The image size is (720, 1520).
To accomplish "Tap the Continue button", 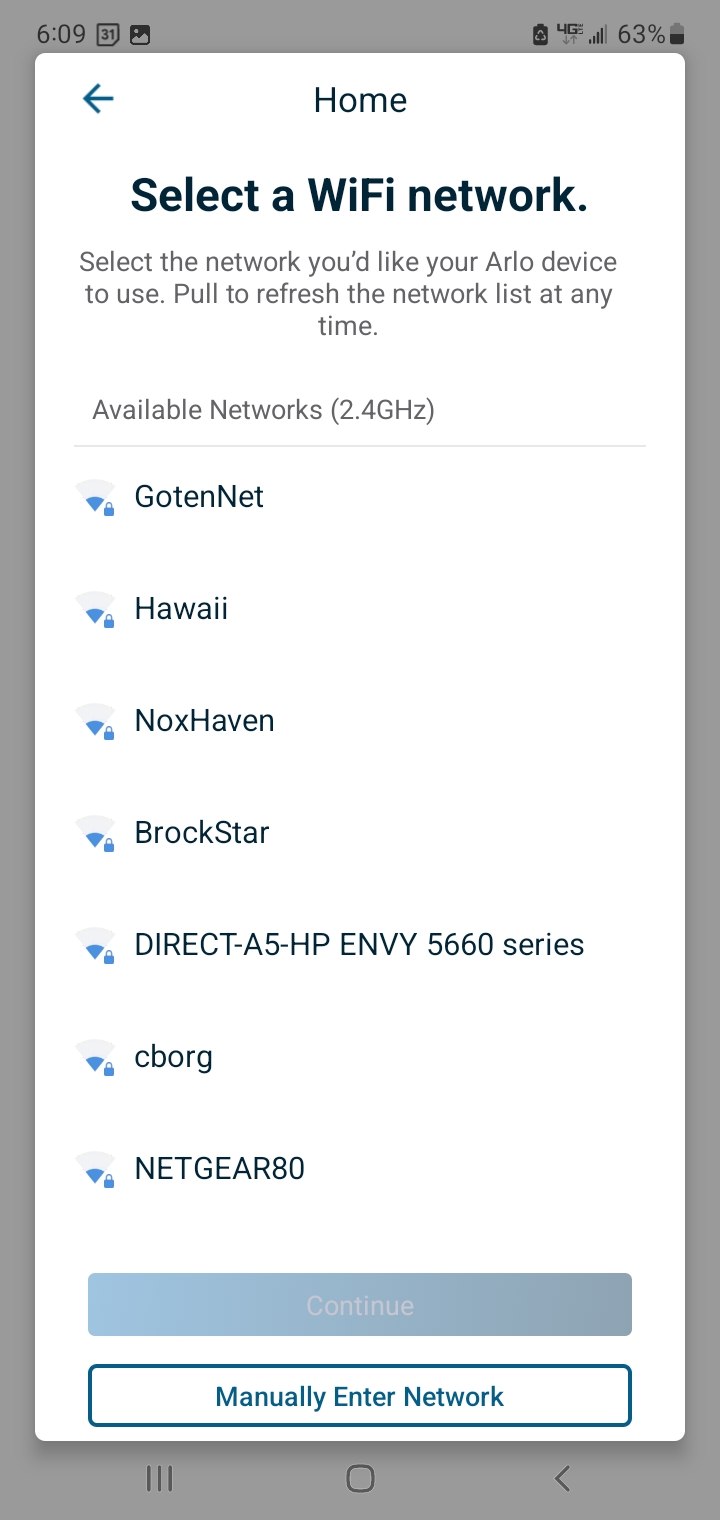I will tap(360, 1305).
